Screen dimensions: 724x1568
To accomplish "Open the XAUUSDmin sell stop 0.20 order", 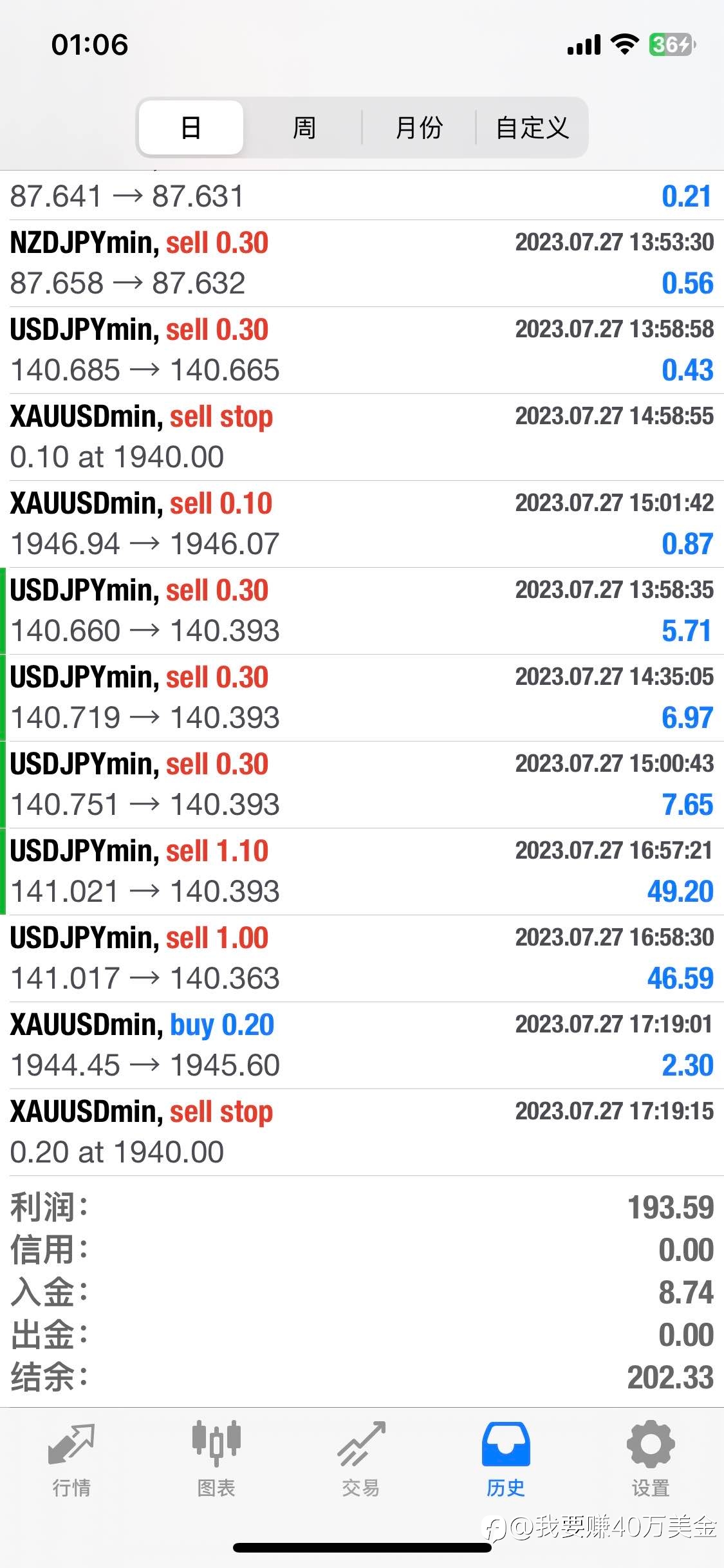I will pos(362,1132).
